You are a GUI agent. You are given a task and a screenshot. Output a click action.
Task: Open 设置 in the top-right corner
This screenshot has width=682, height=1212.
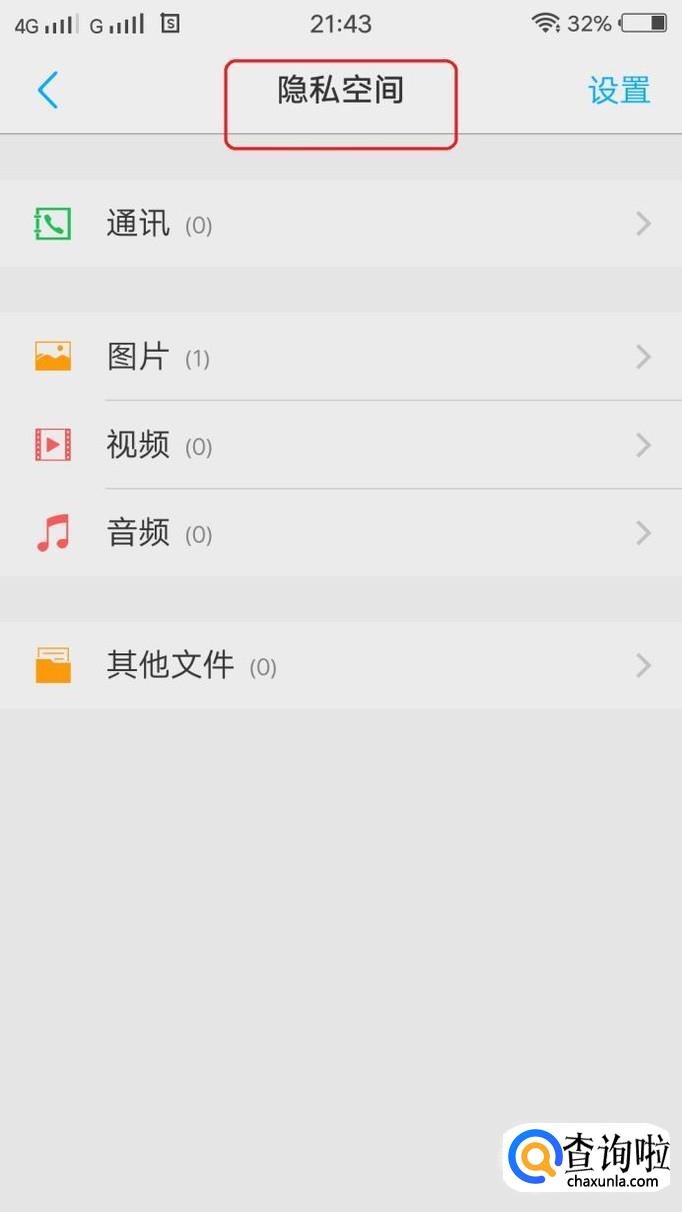[x=619, y=90]
